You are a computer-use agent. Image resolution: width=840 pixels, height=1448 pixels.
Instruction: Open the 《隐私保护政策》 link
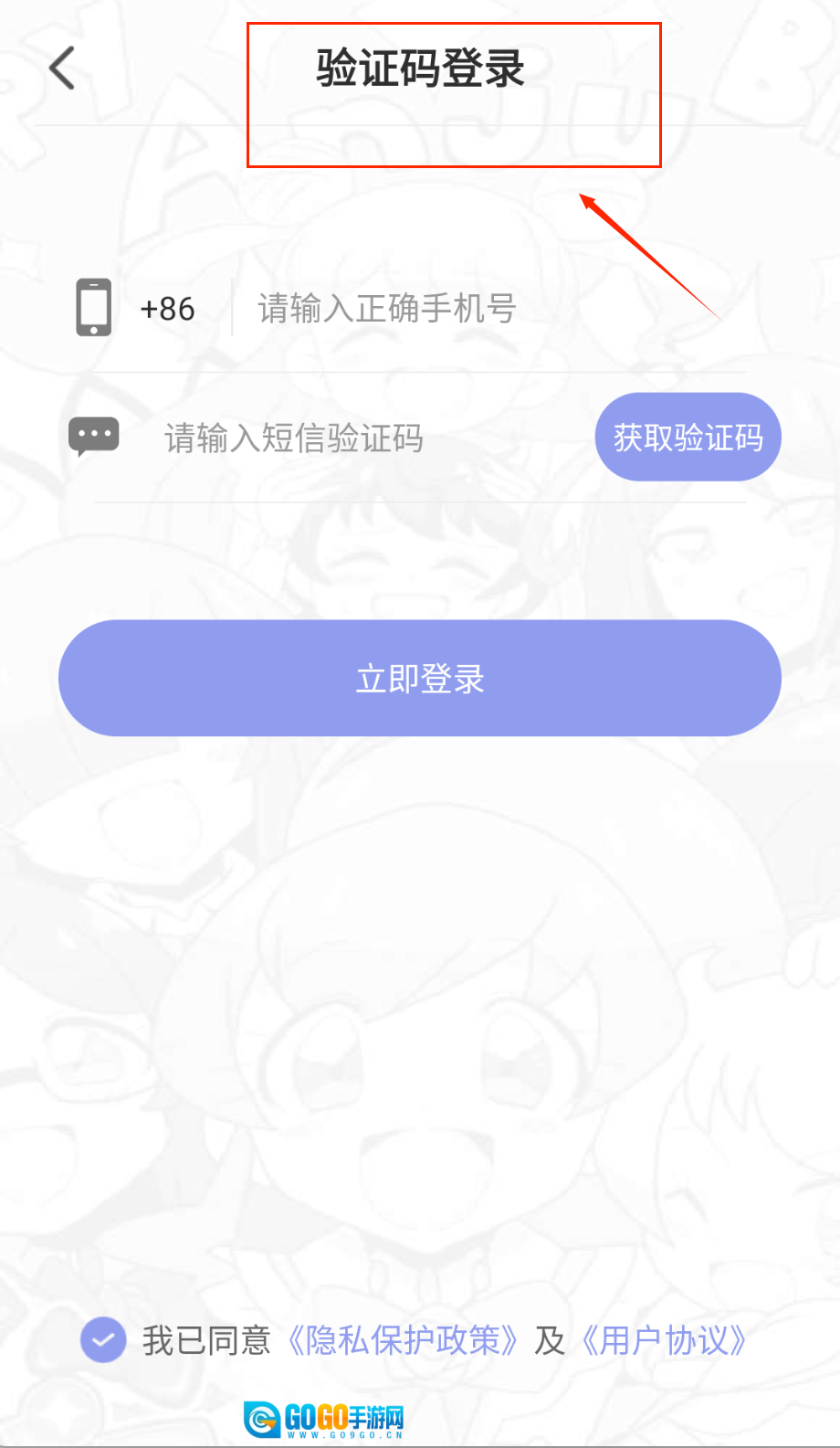point(402,1340)
